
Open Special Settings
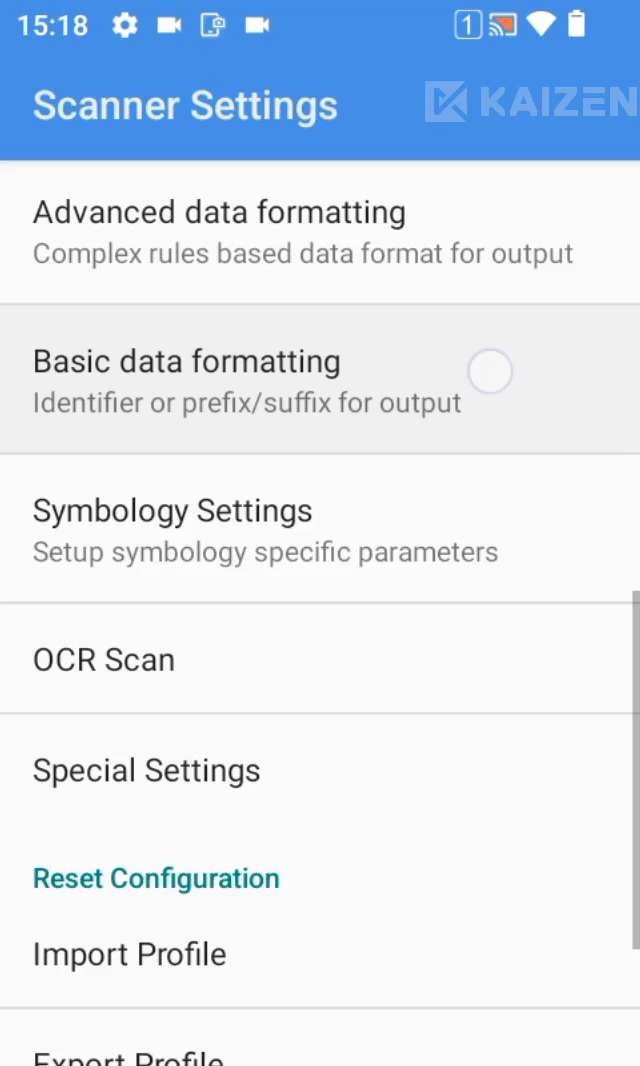pyautogui.click(x=320, y=770)
